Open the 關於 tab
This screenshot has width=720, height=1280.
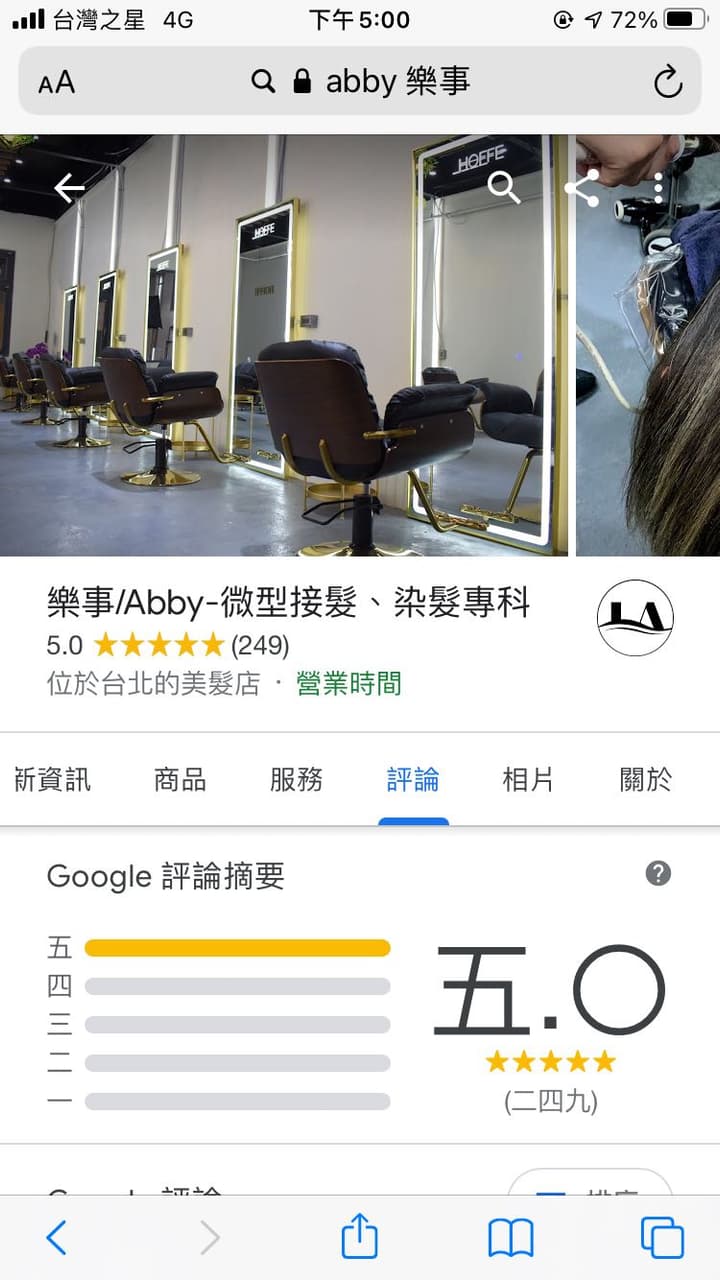click(x=646, y=780)
